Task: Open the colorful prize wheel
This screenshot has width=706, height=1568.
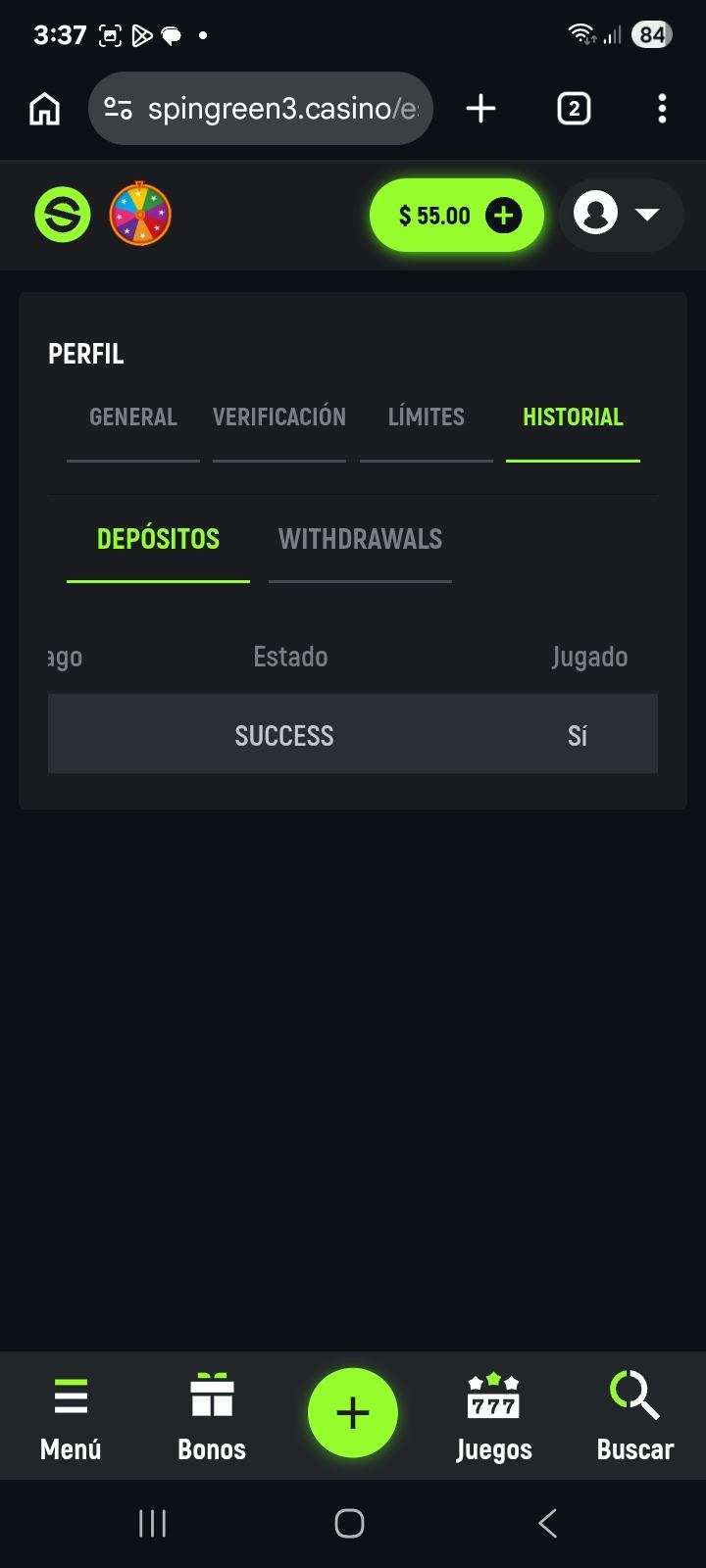Action: click(140, 214)
